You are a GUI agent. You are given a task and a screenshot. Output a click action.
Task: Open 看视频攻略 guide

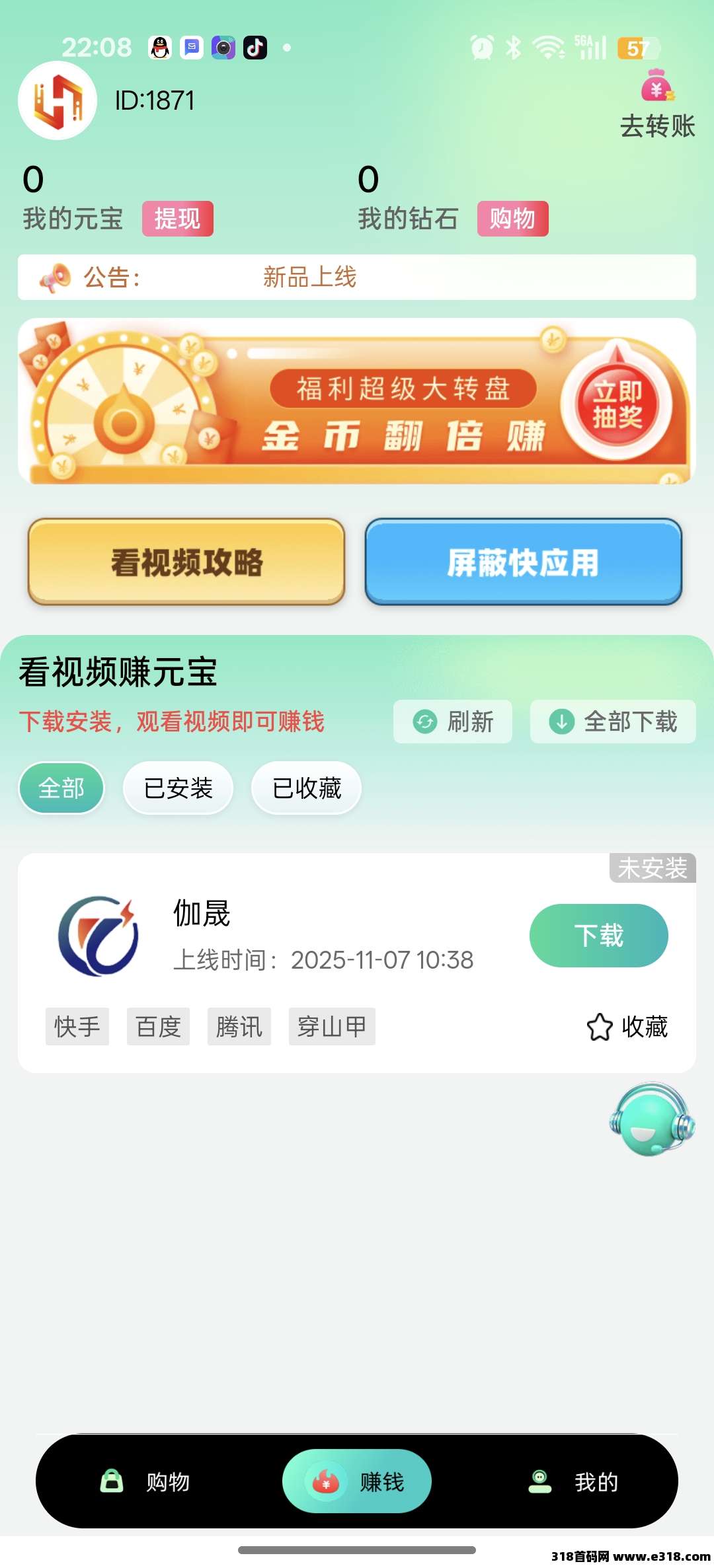(186, 562)
